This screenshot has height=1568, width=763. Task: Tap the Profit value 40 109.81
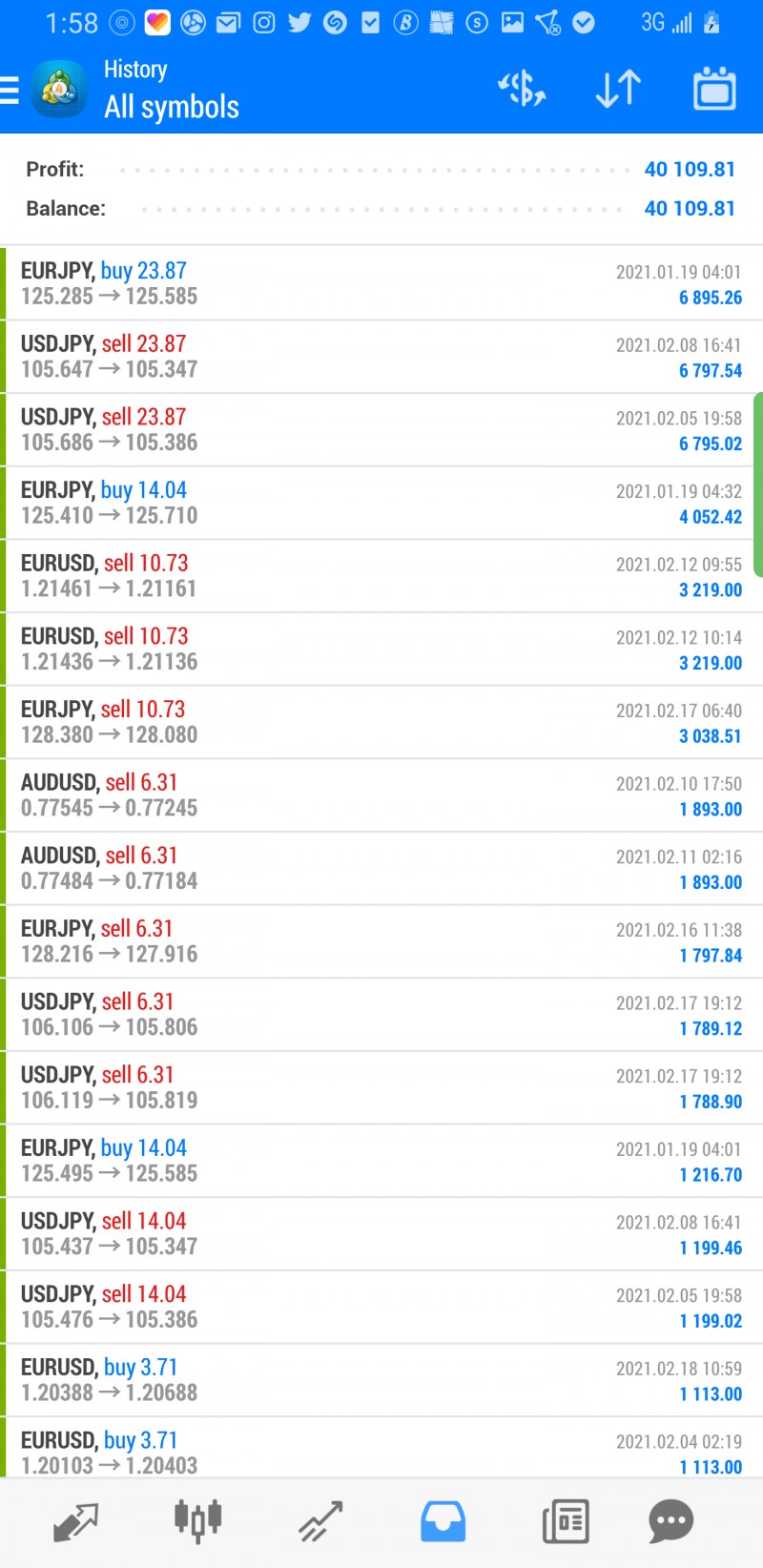(x=690, y=169)
